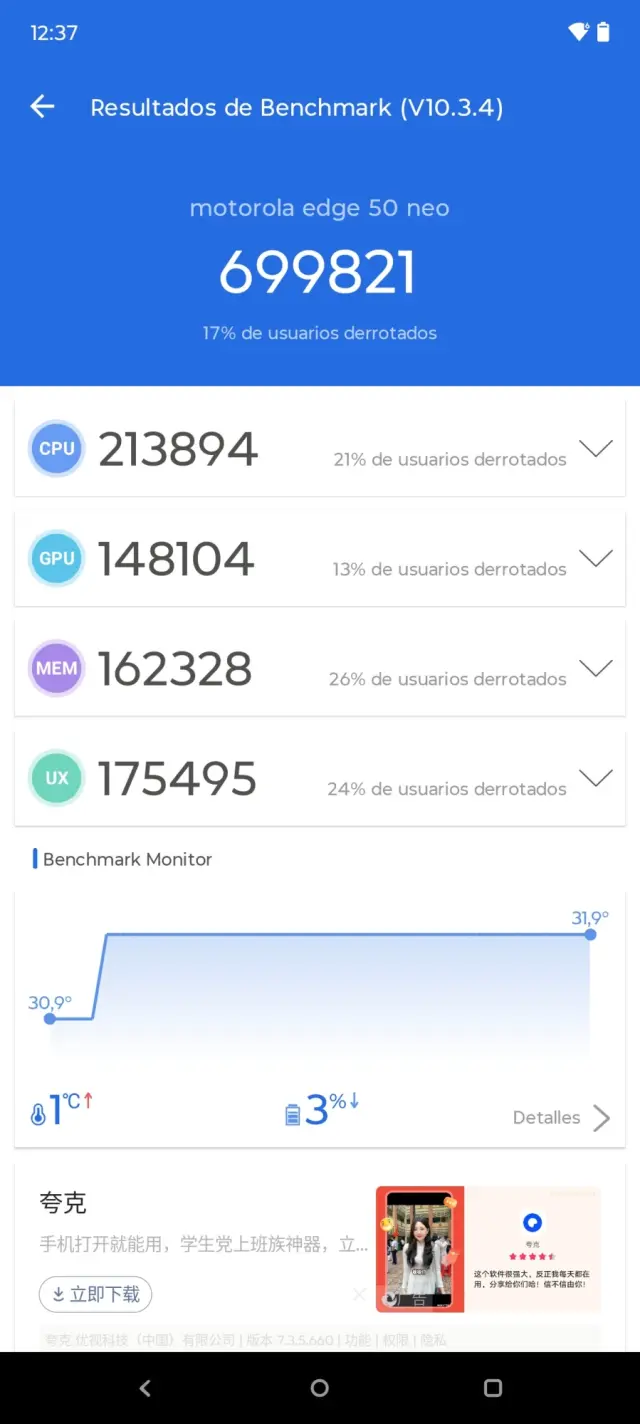Expand the CPU score details

pyautogui.click(x=596, y=449)
